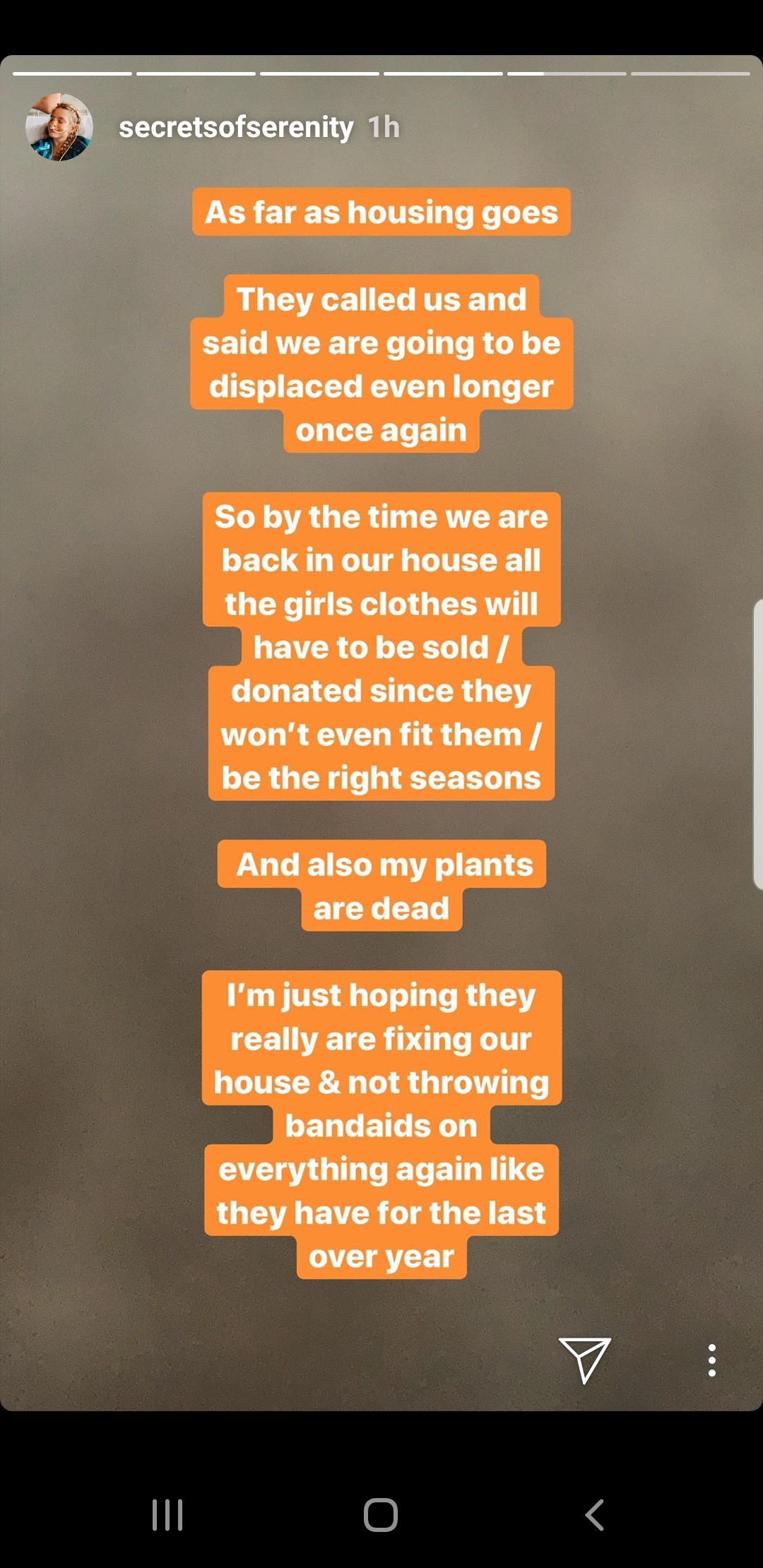The height and width of the screenshot is (1568, 763).
Task: Tap the secretsofserenity username
Action: click(x=236, y=128)
